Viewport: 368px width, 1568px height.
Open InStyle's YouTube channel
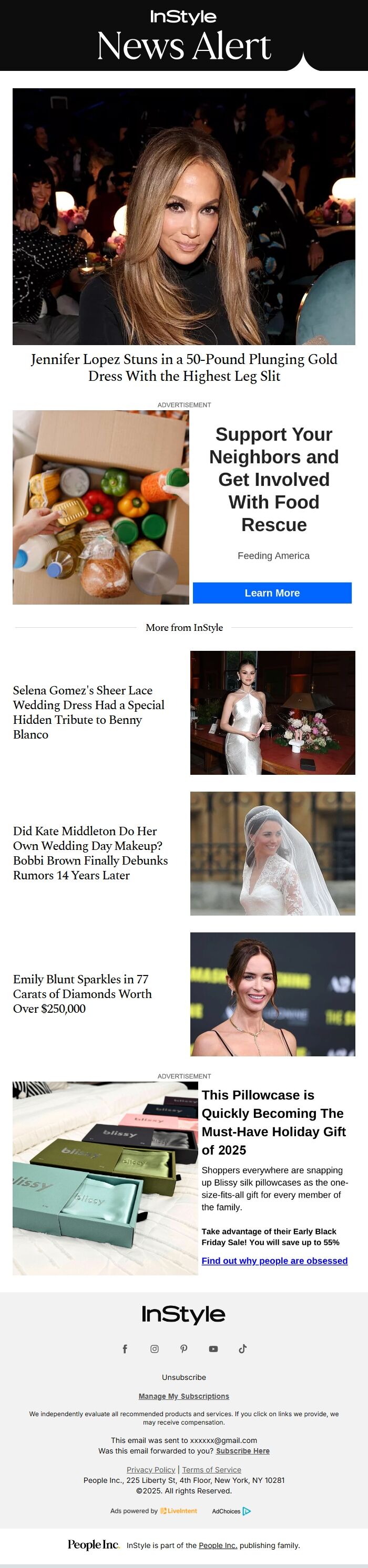[213, 1348]
